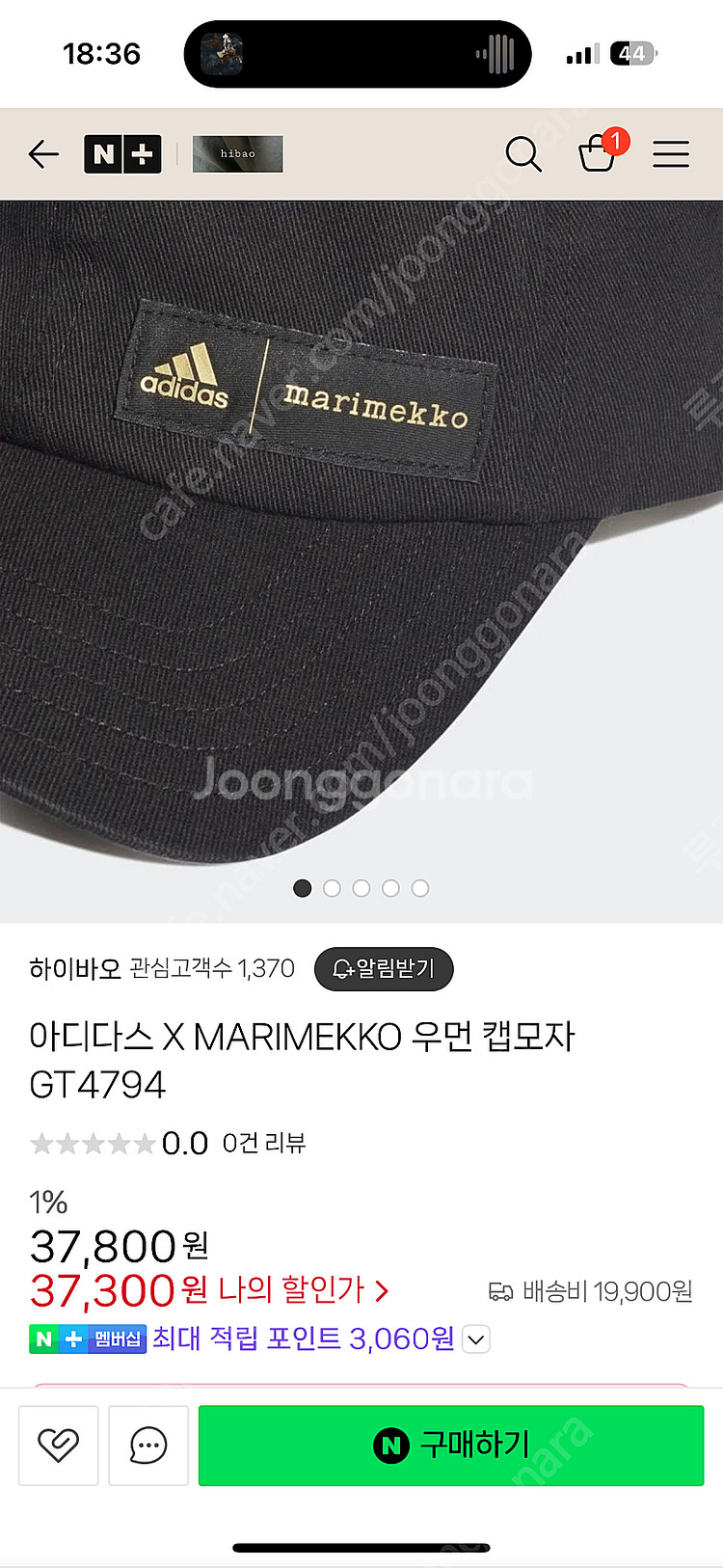Image resolution: width=723 pixels, height=1568 pixels.
Task: Open the N+ store home logo
Action: pos(122,154)
